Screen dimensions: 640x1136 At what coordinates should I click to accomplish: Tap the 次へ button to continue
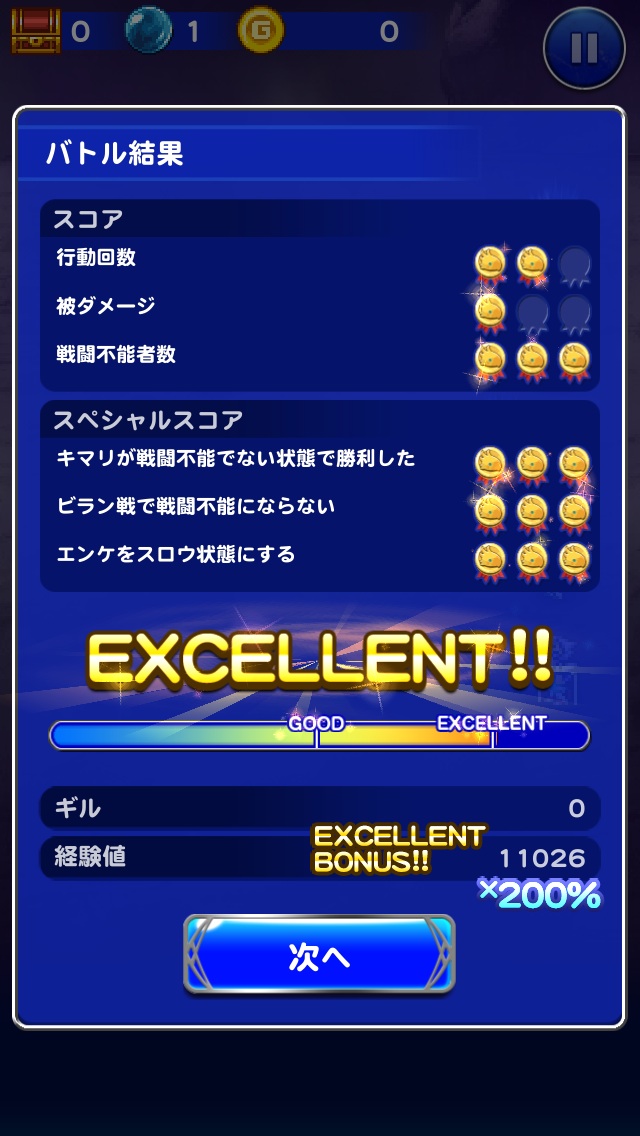[319, 956]
